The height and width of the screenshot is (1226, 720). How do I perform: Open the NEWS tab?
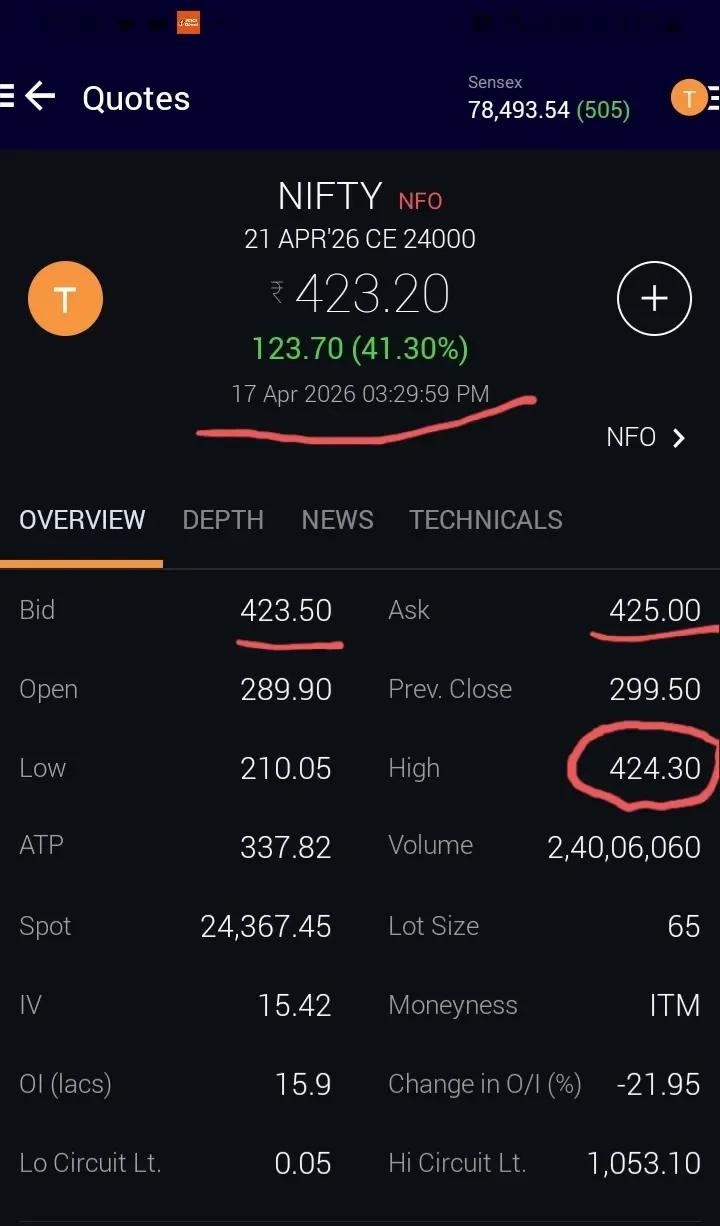pyautogui.click(x=337, y=519)
